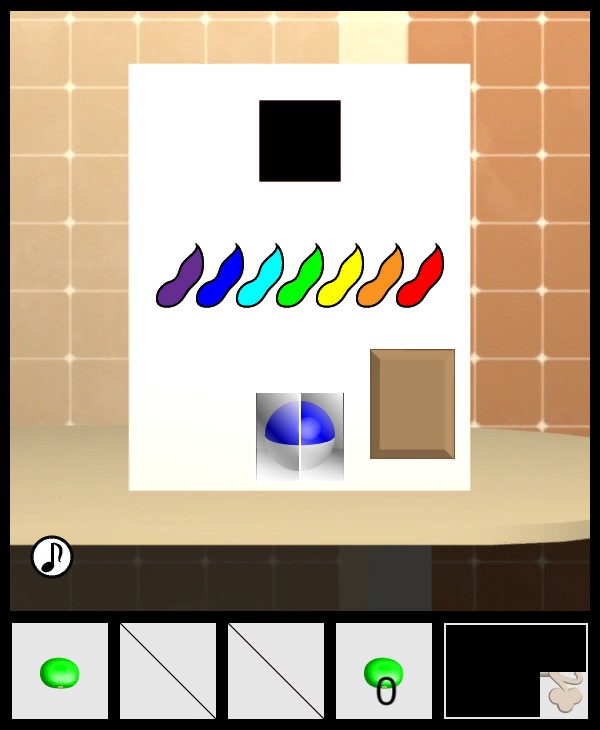This screenshot has width=600, height=730.
Task: Select the first green bean inventory item
Action: point(60,671)
